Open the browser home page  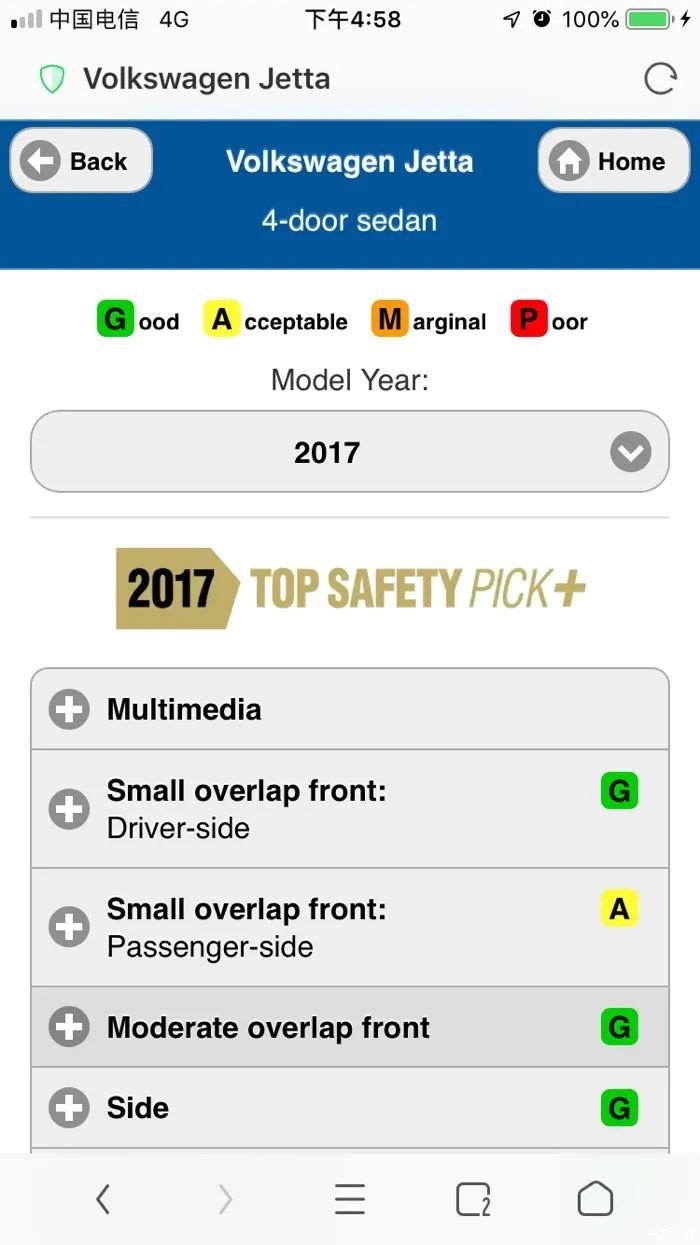click(595, 1198)
